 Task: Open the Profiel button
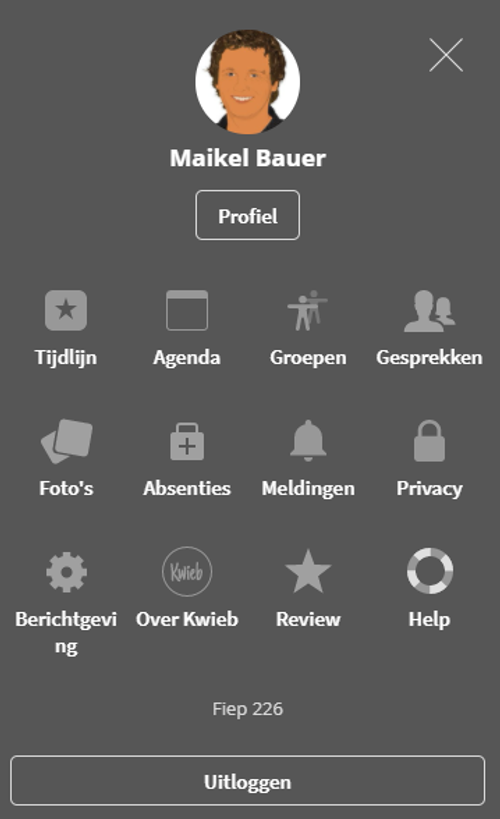[x=248, y=215]
